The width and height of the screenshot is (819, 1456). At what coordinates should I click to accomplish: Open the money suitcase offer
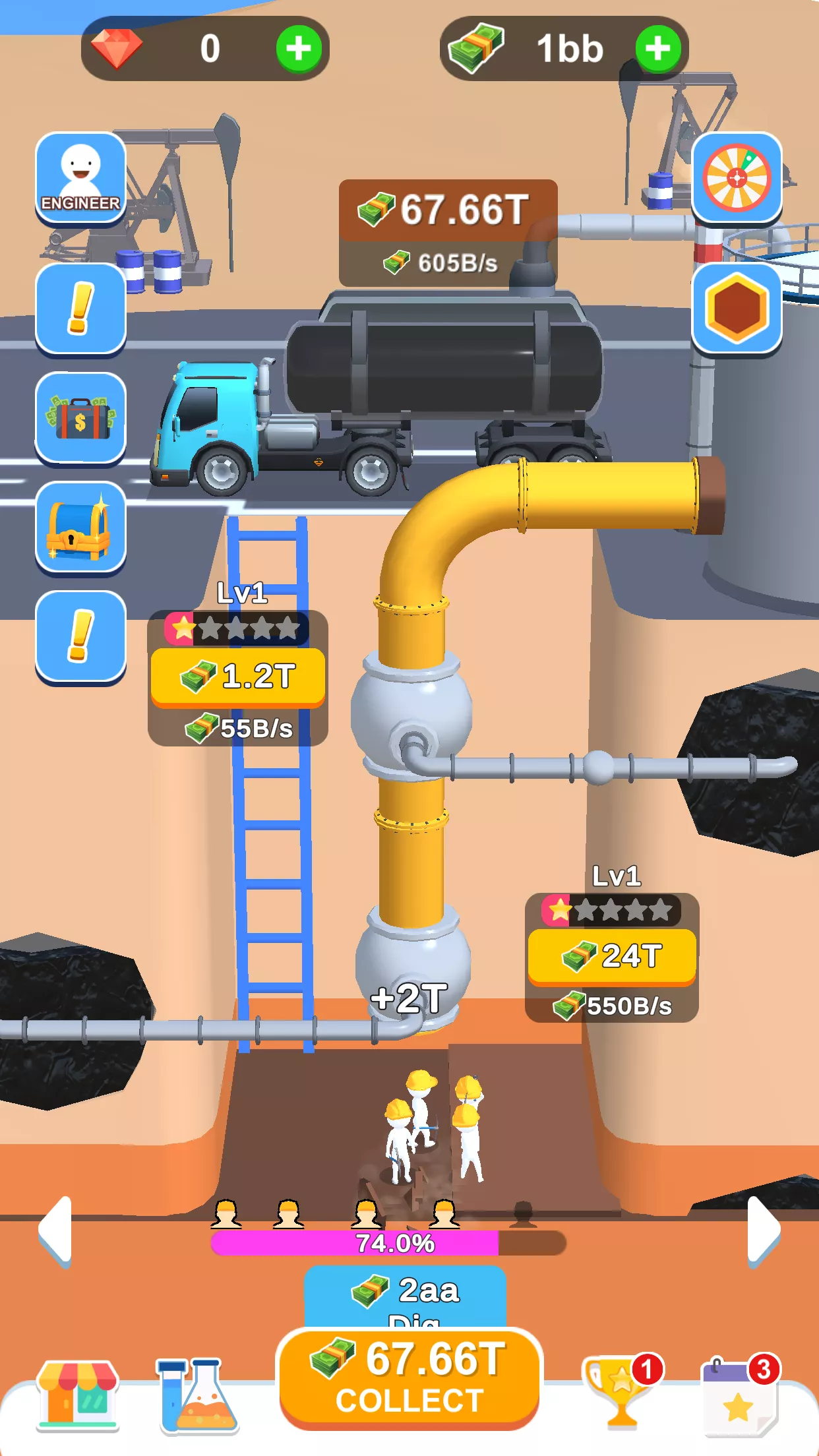coord(80,417)
